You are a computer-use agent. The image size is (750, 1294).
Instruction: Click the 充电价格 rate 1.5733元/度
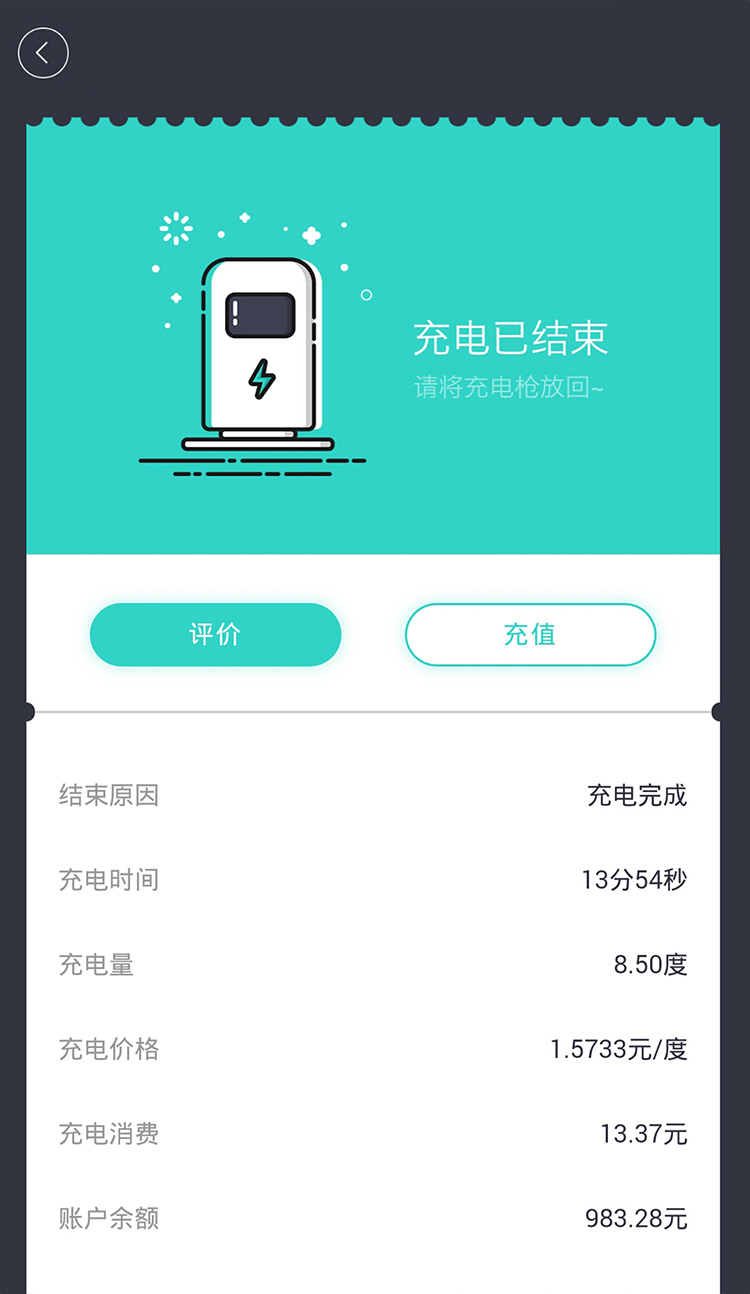pyautogui.click(x=619, y=1049)
